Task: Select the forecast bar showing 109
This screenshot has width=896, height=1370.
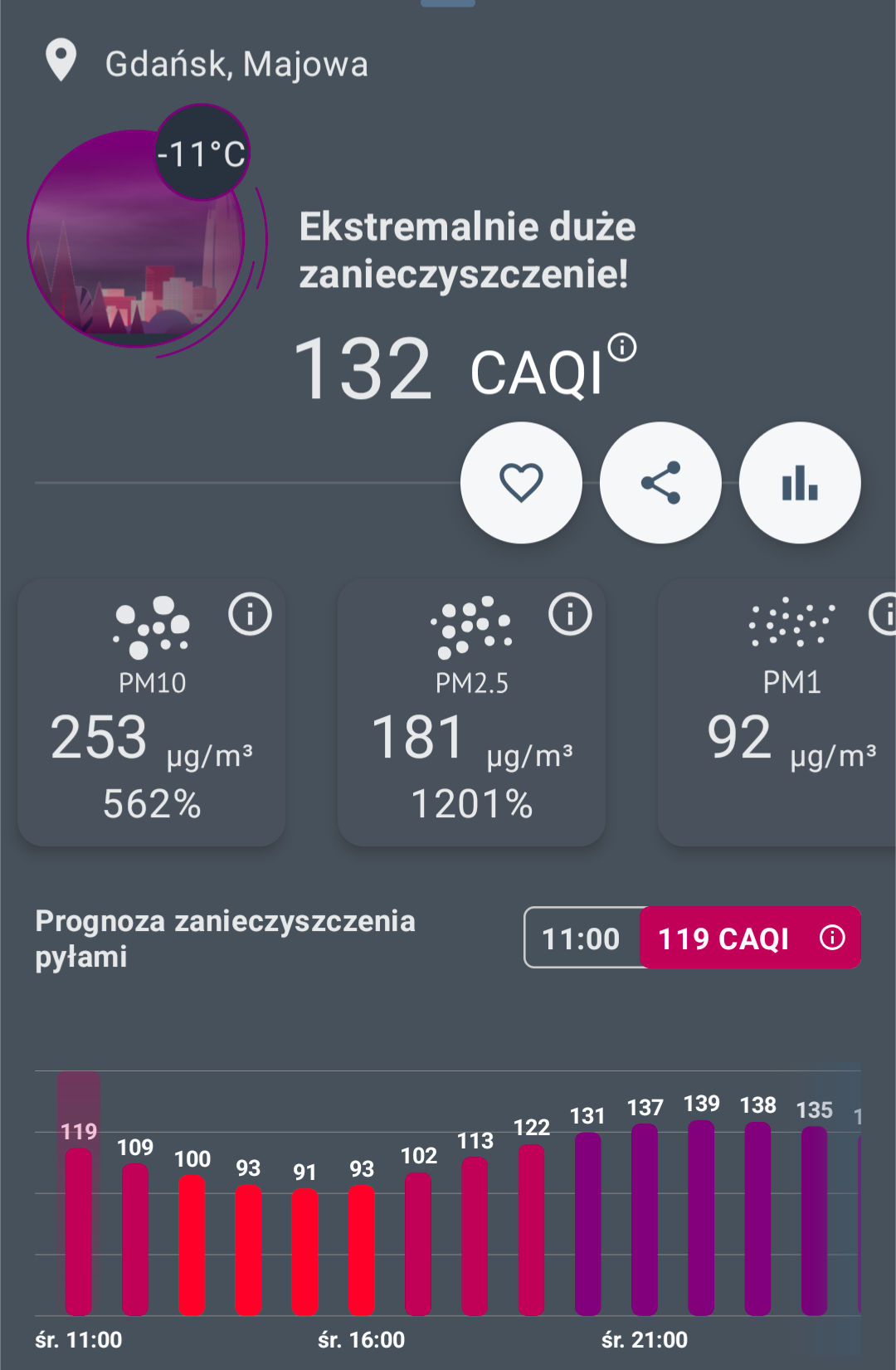Action: tap(135, 1239)
